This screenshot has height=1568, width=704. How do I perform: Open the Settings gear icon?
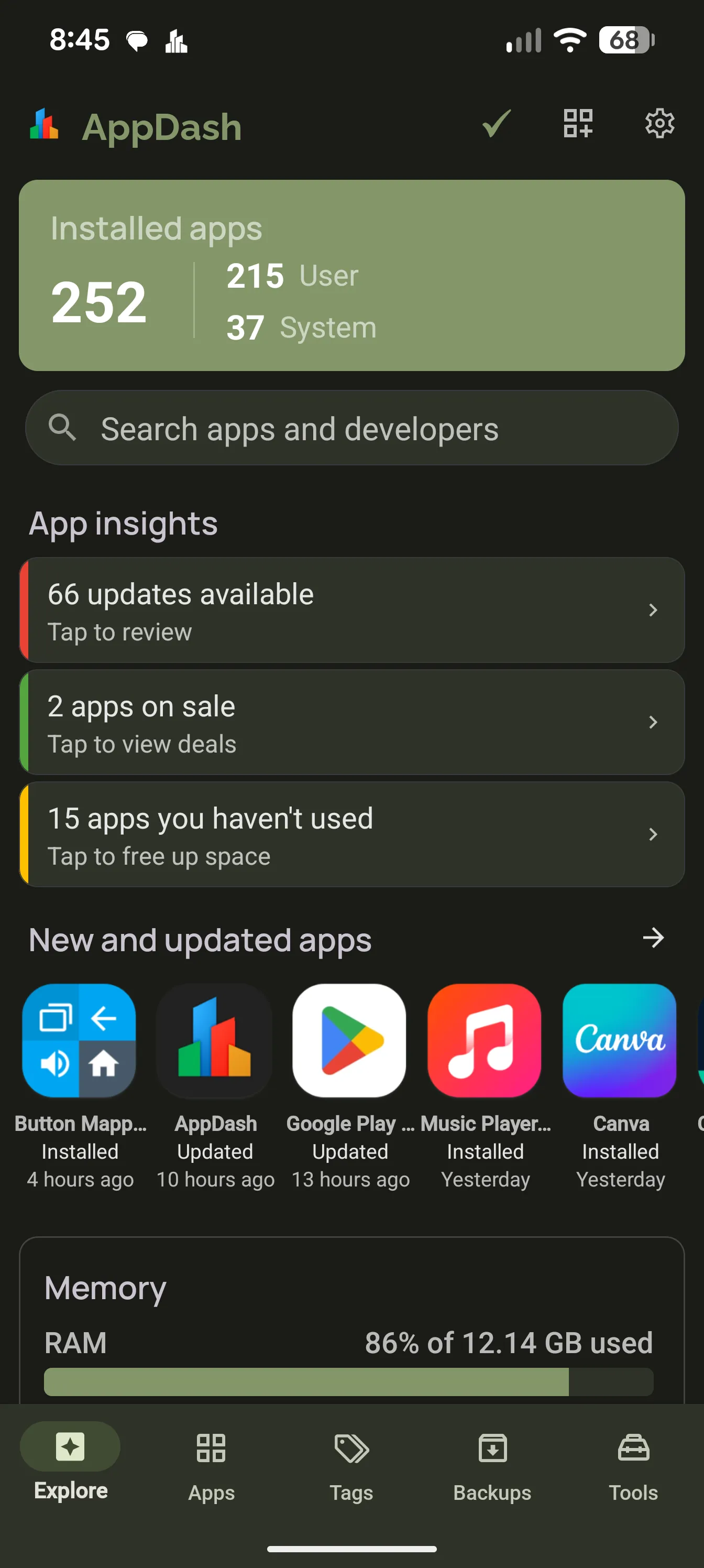click(x=659, y=124)
